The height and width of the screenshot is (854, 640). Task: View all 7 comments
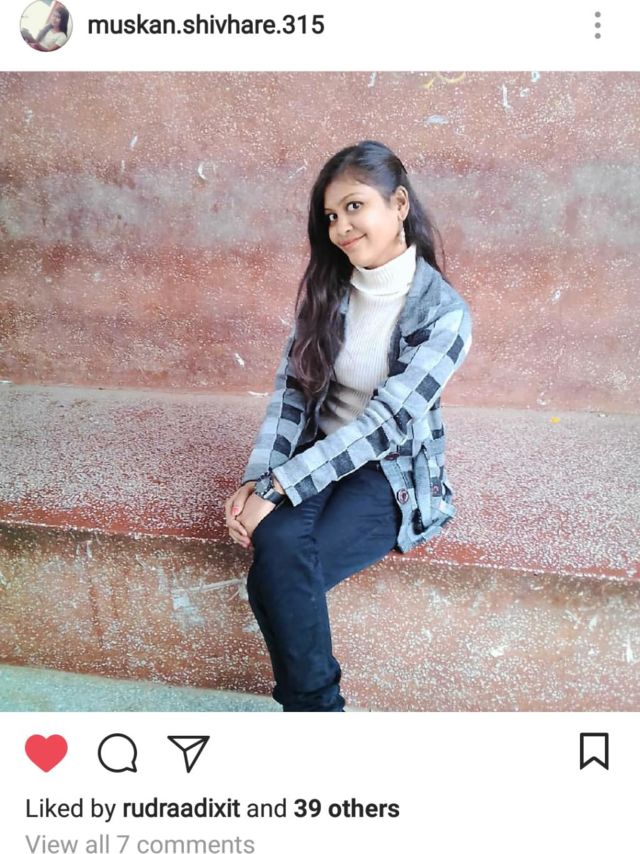[140, 843]
